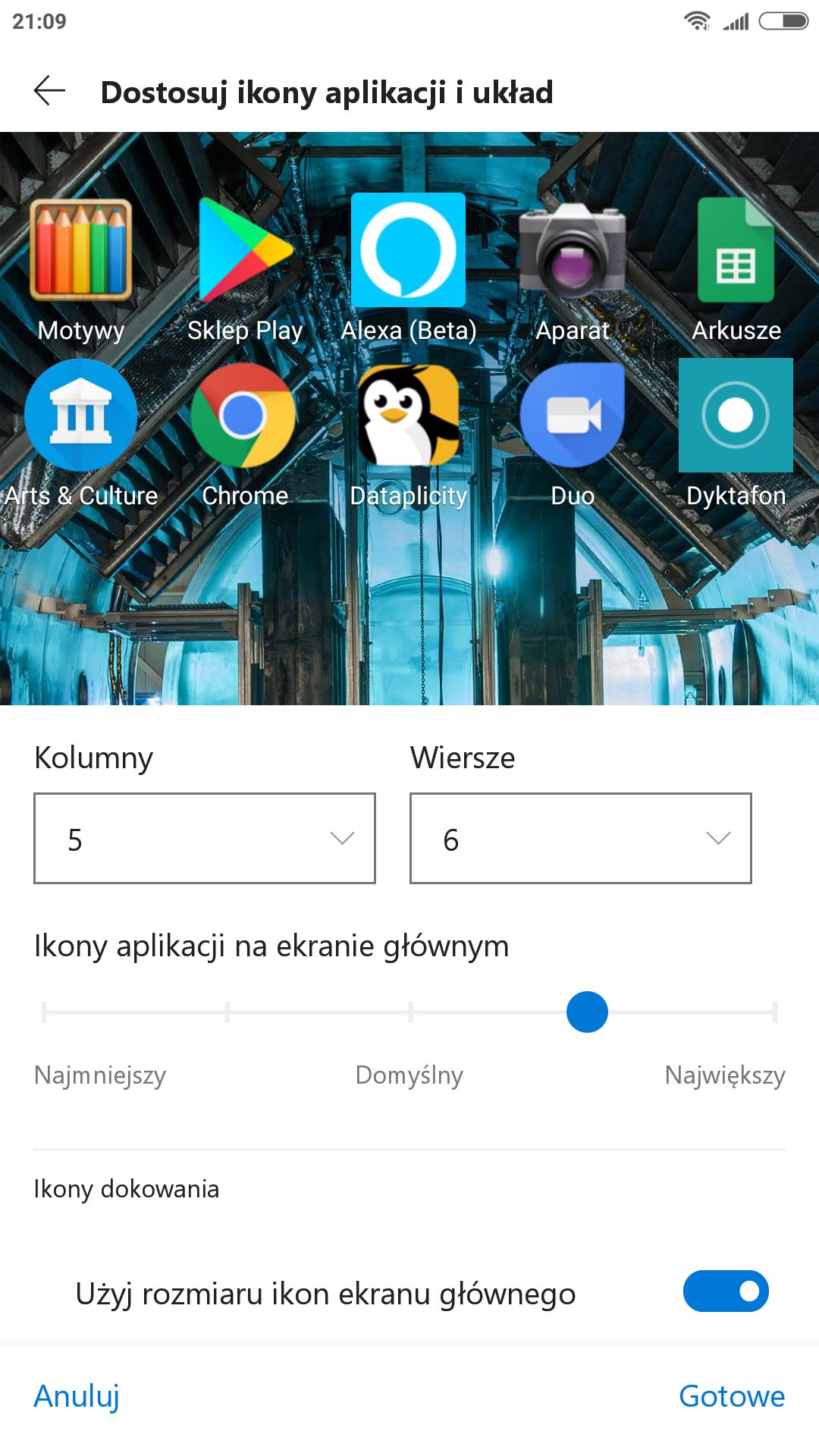Open the Kolumny dropdown
Screen dimensions: 819x1456
[205, 839]
